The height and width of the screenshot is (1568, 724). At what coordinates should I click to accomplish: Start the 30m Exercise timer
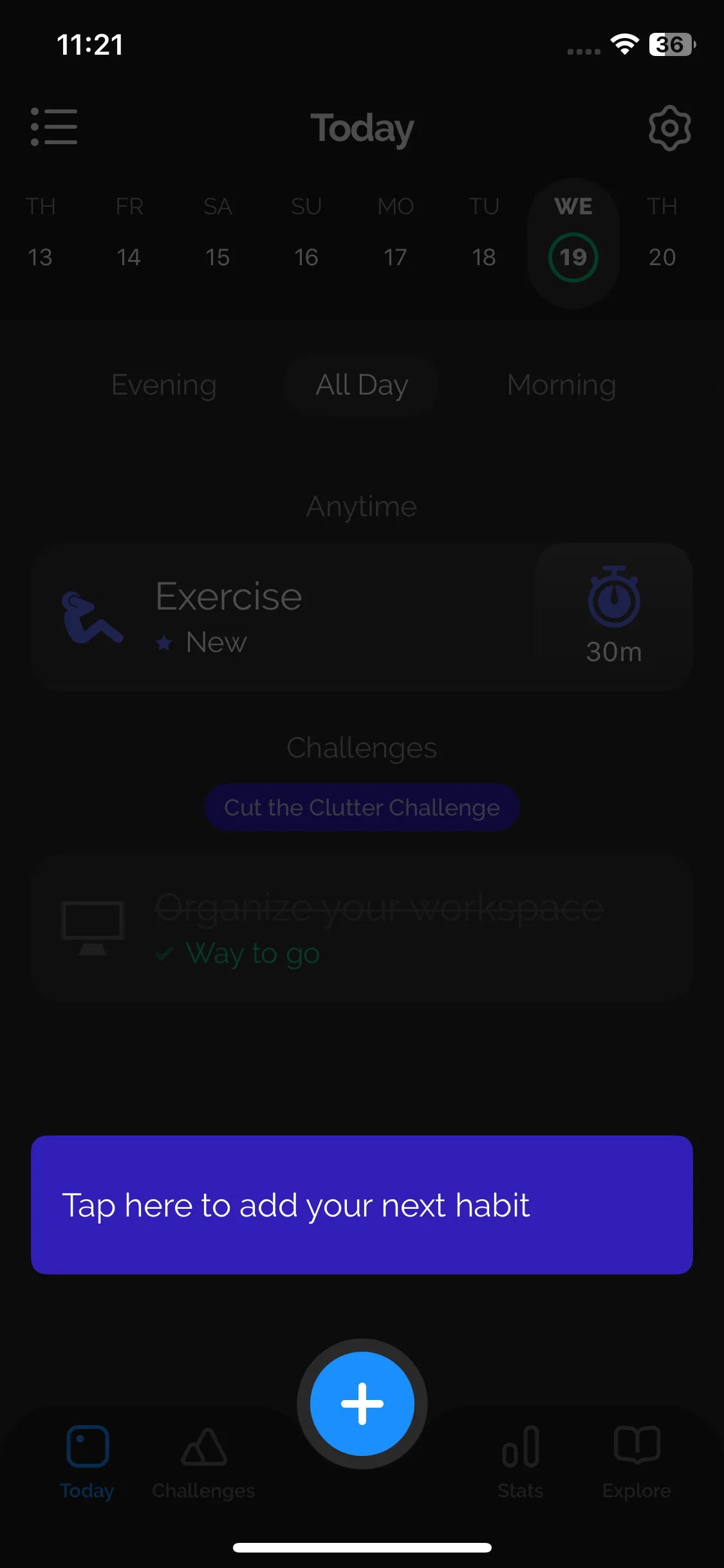click(x=614, y=617)
